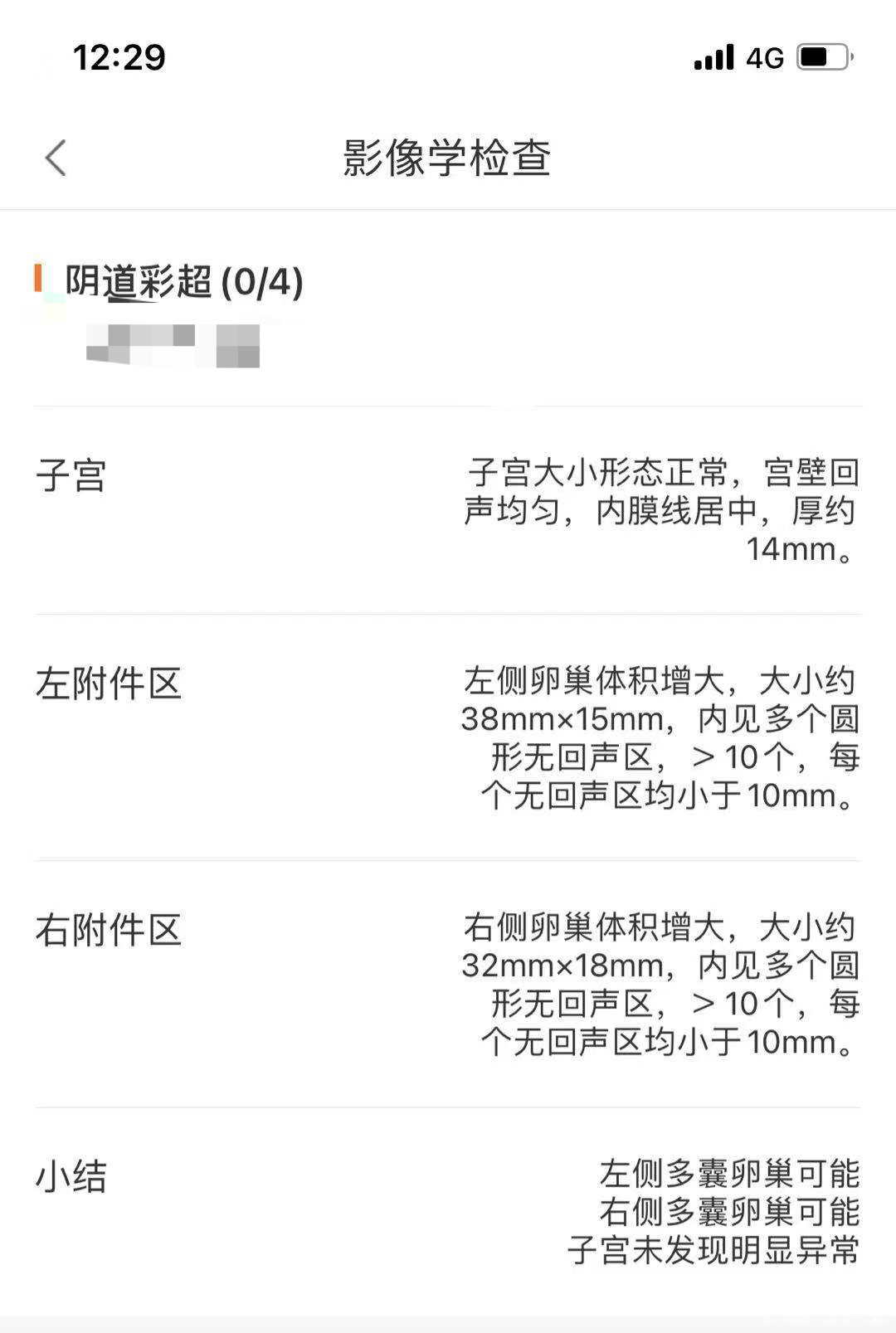Tap the orange marker beside 阴道彩超

[41, 281]
